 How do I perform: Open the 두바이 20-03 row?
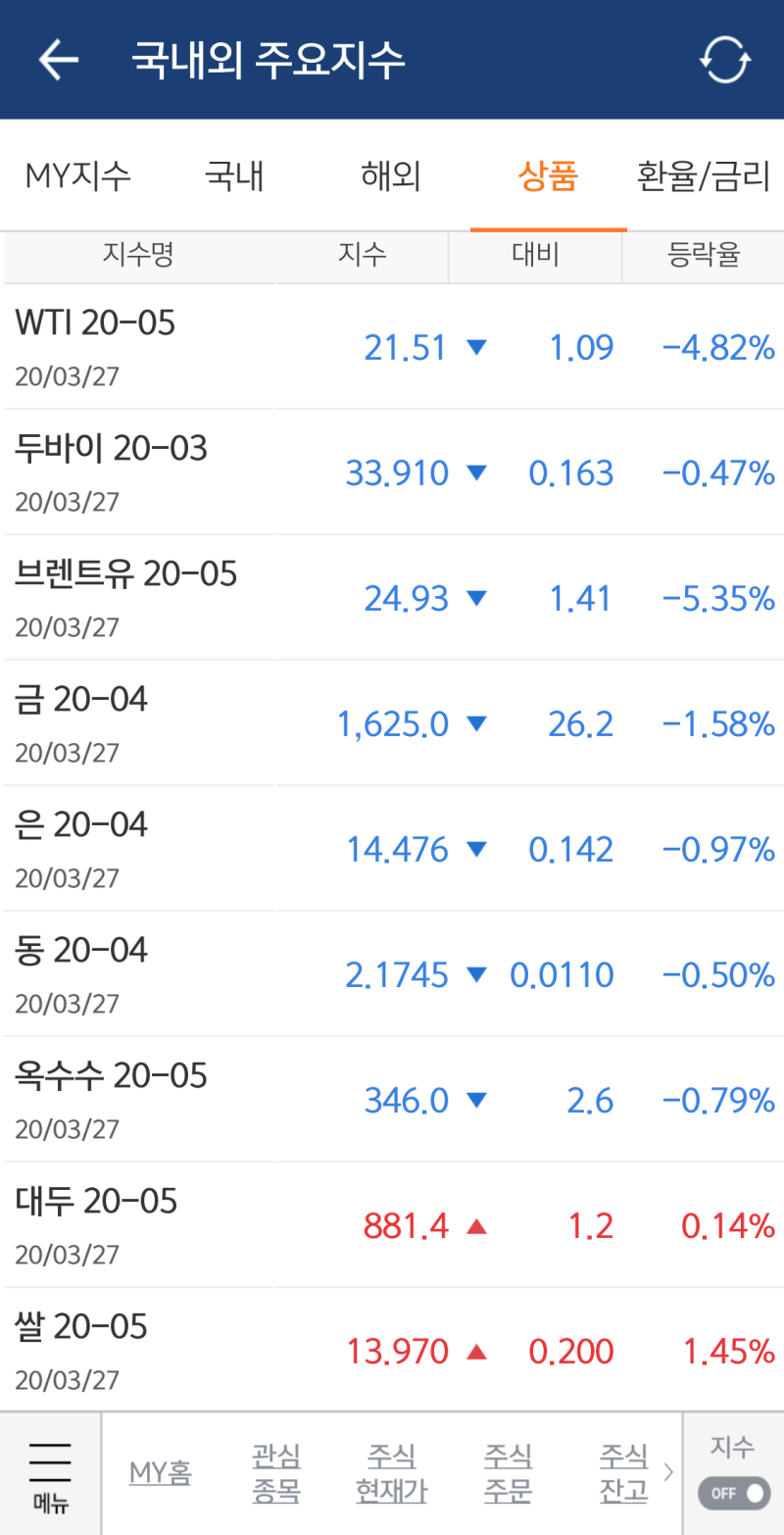(392, 472)
